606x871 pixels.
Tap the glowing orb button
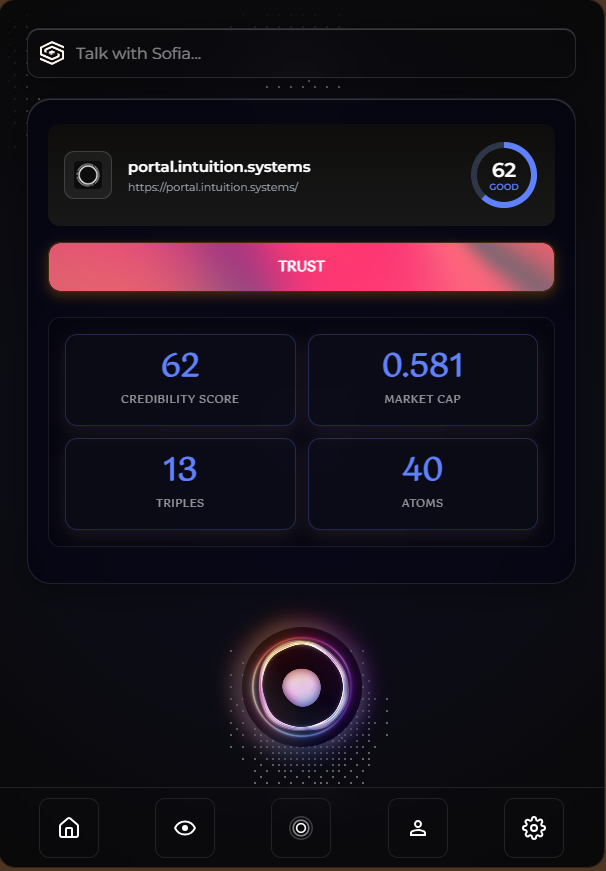[301, 687]
